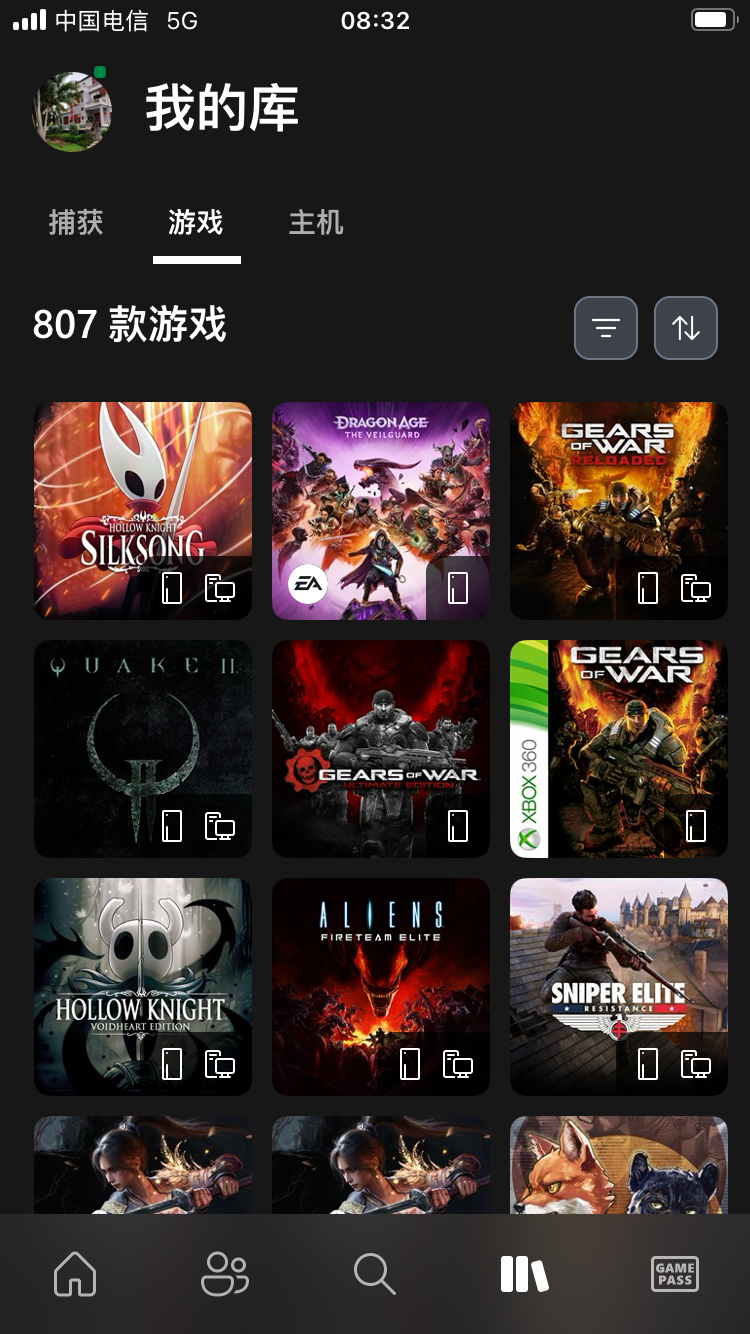
Task: Open Hollow Knight Silksong game tile
Action: click(143, 511)
